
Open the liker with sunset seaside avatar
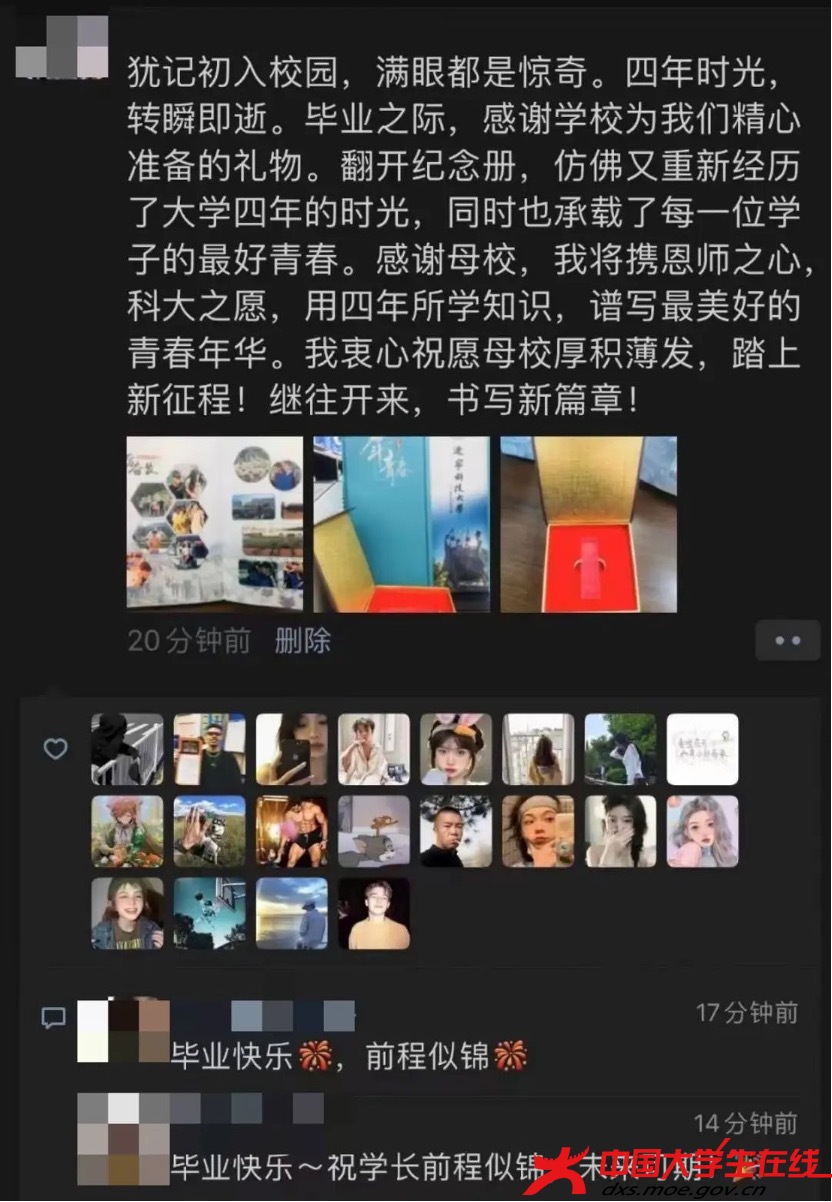coord(291,913)
